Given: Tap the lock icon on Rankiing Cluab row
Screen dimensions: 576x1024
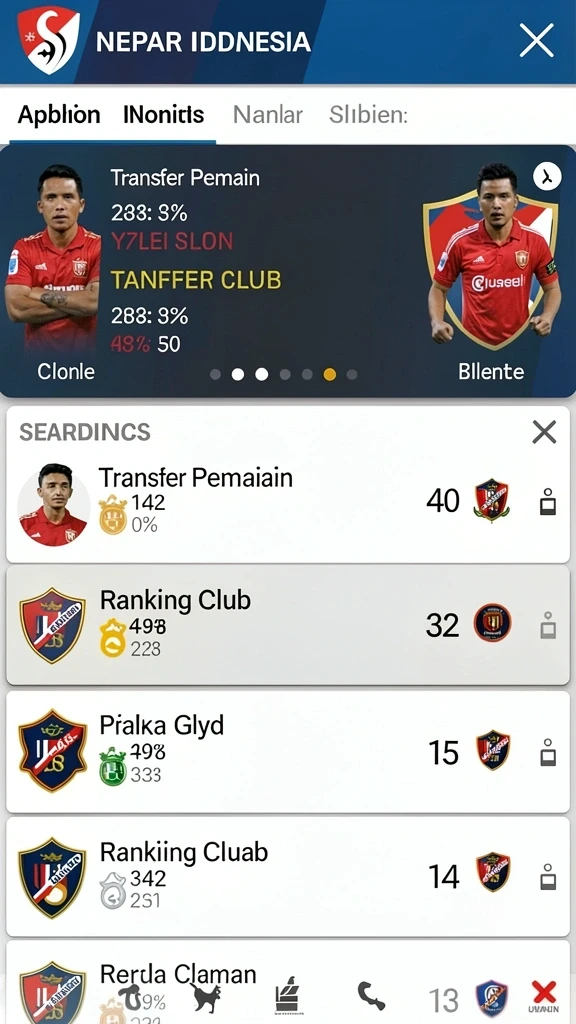Looking at the screenshot, I should pyautogui.click(x=548, y=876).
